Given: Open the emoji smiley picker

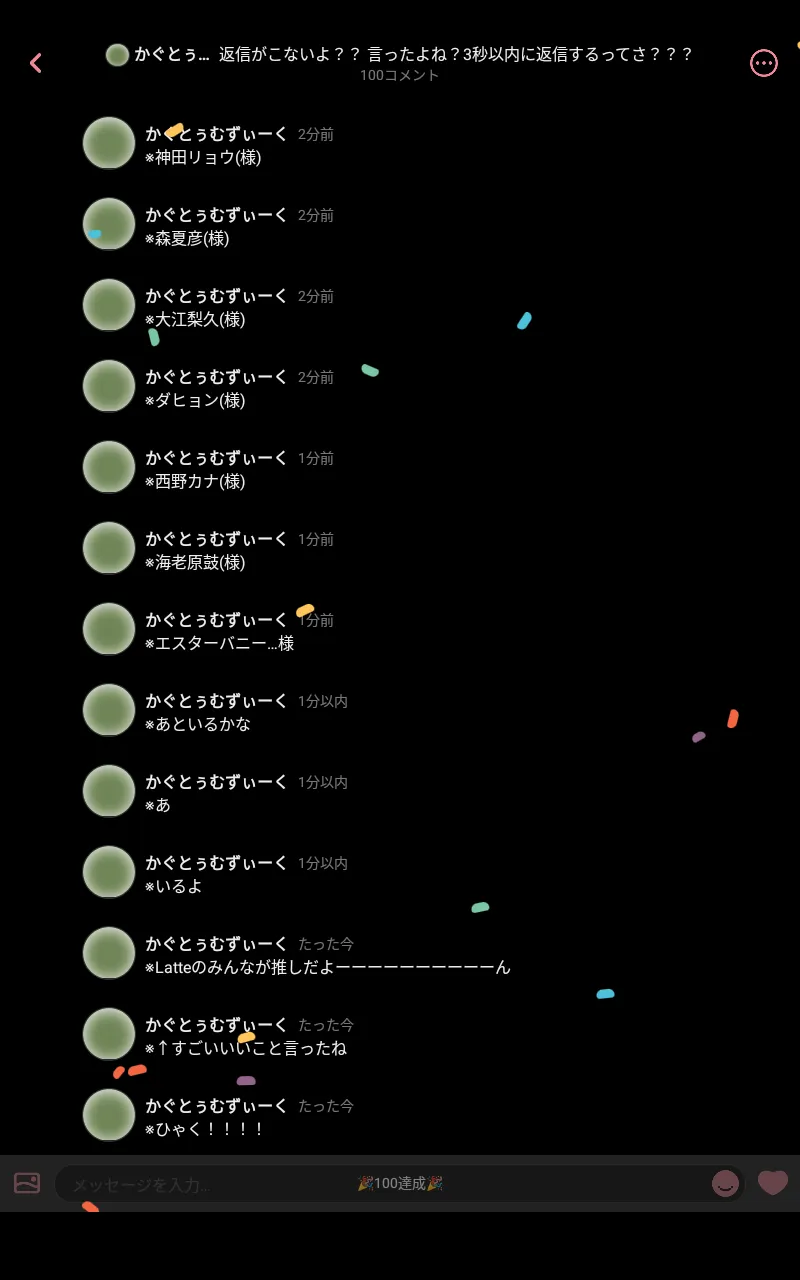Looking at the screenshot, I should tap(725, 1184).
